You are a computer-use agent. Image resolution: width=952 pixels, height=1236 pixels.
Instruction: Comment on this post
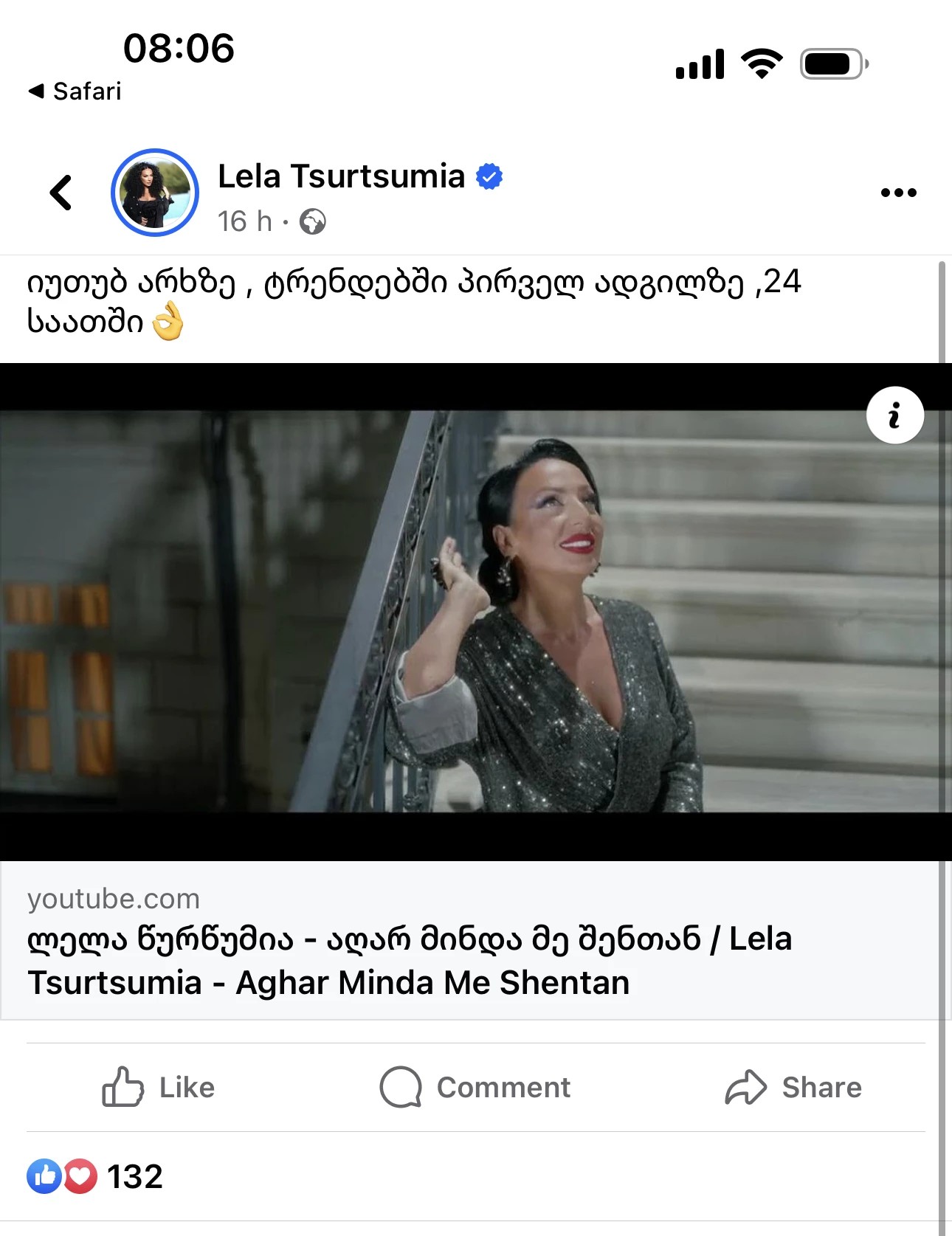475,1088
